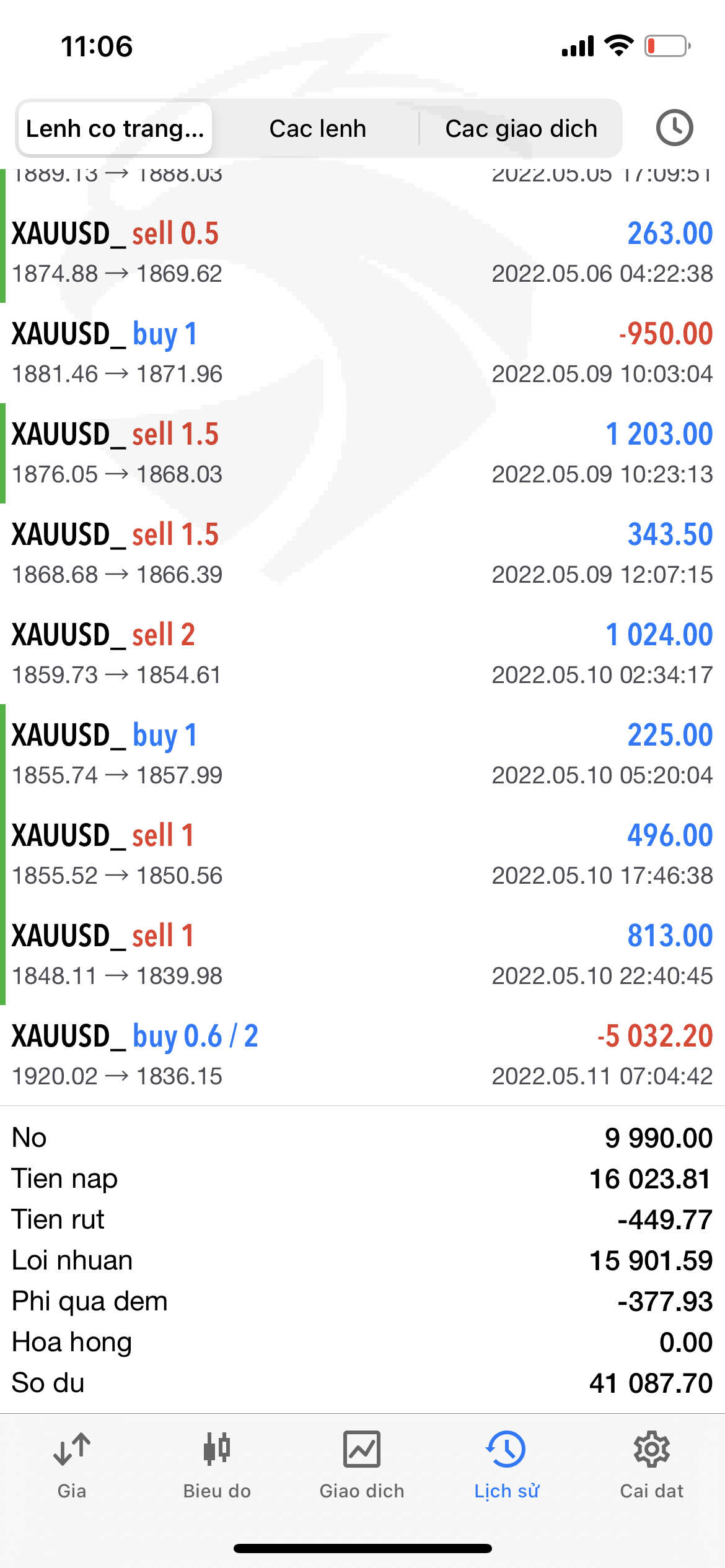
Task: Expand the sell 2 trade with profit 1 024.00
Action: [362, 654]
